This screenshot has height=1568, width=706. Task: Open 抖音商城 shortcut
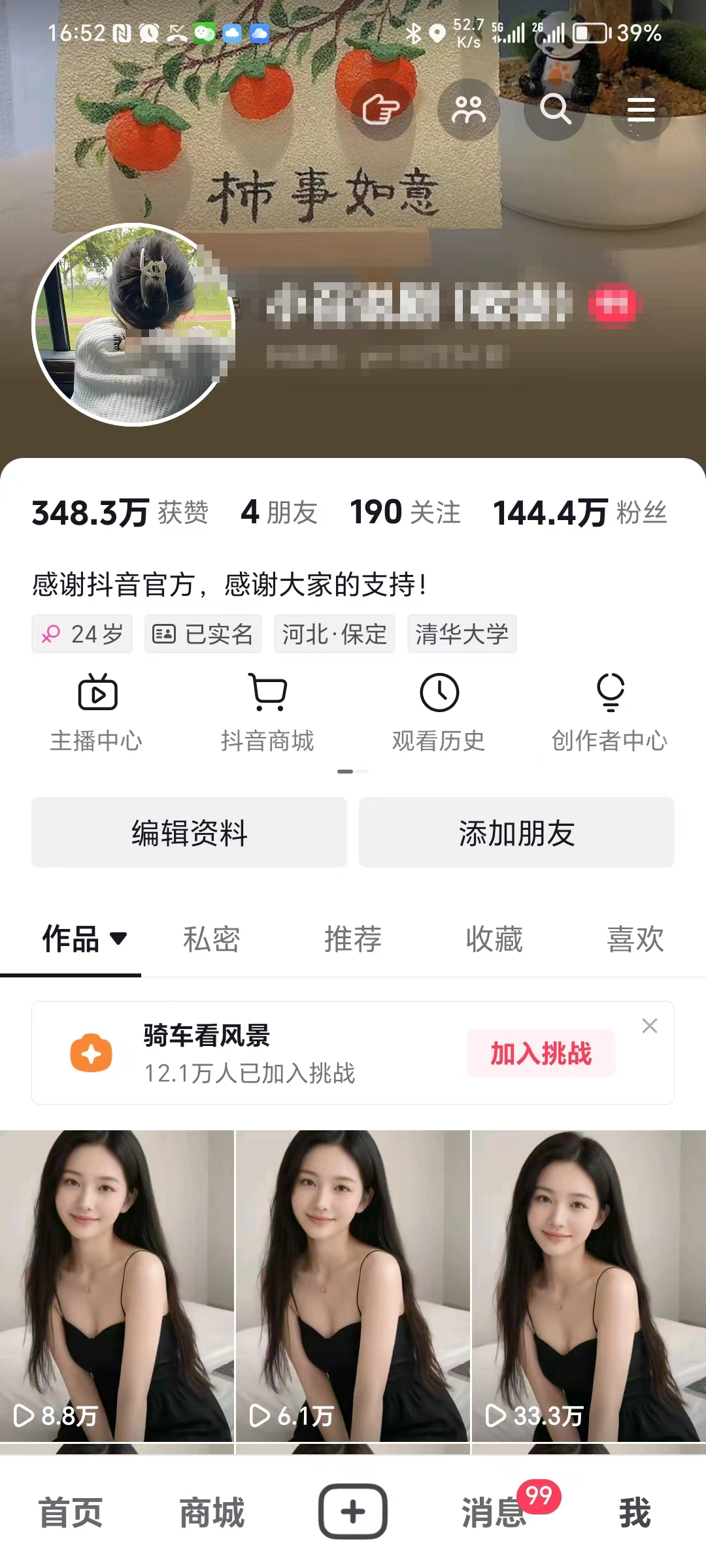pyautogui.click(x=268, y=713)
